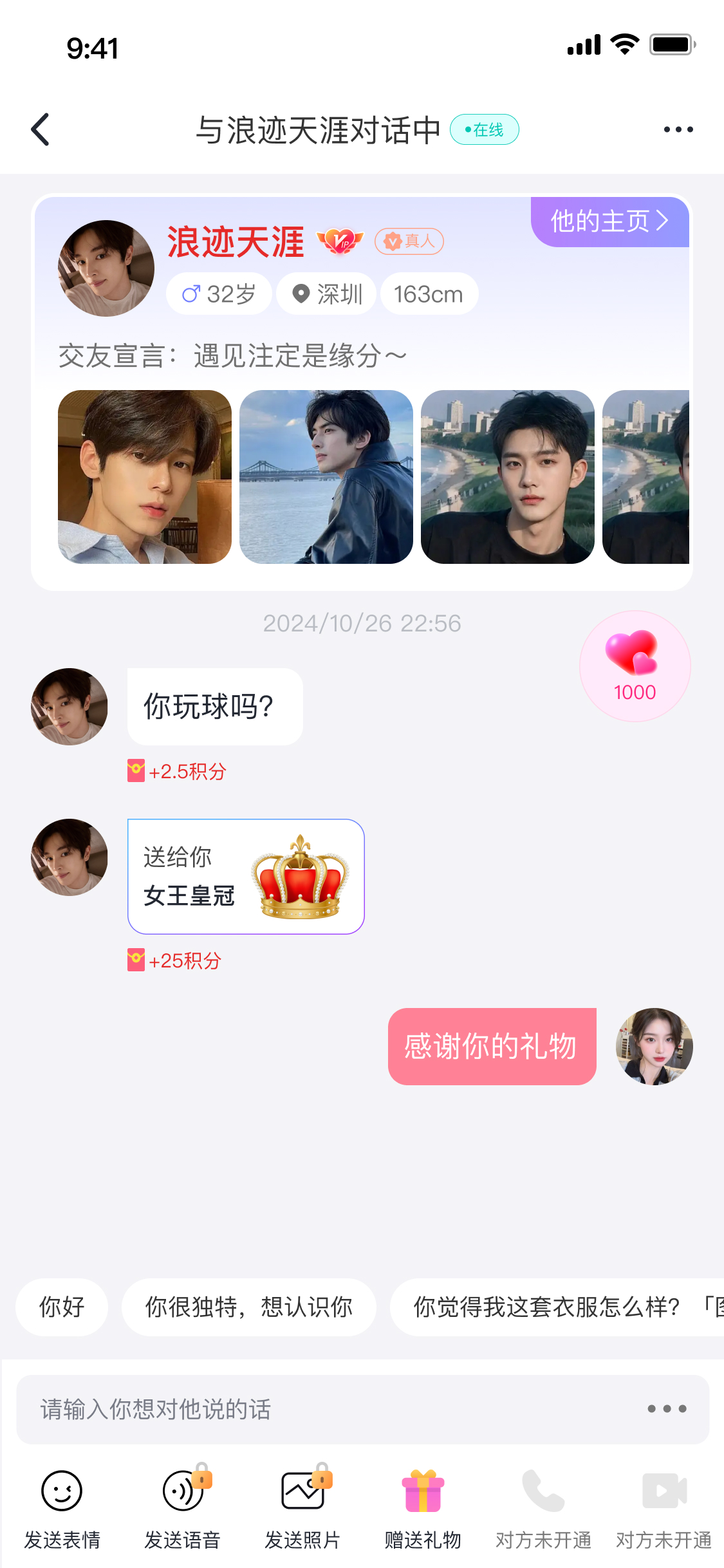Open the top-right overflow menu
The height and width of the screenshot is (1568, 724).
click(678, 129)
